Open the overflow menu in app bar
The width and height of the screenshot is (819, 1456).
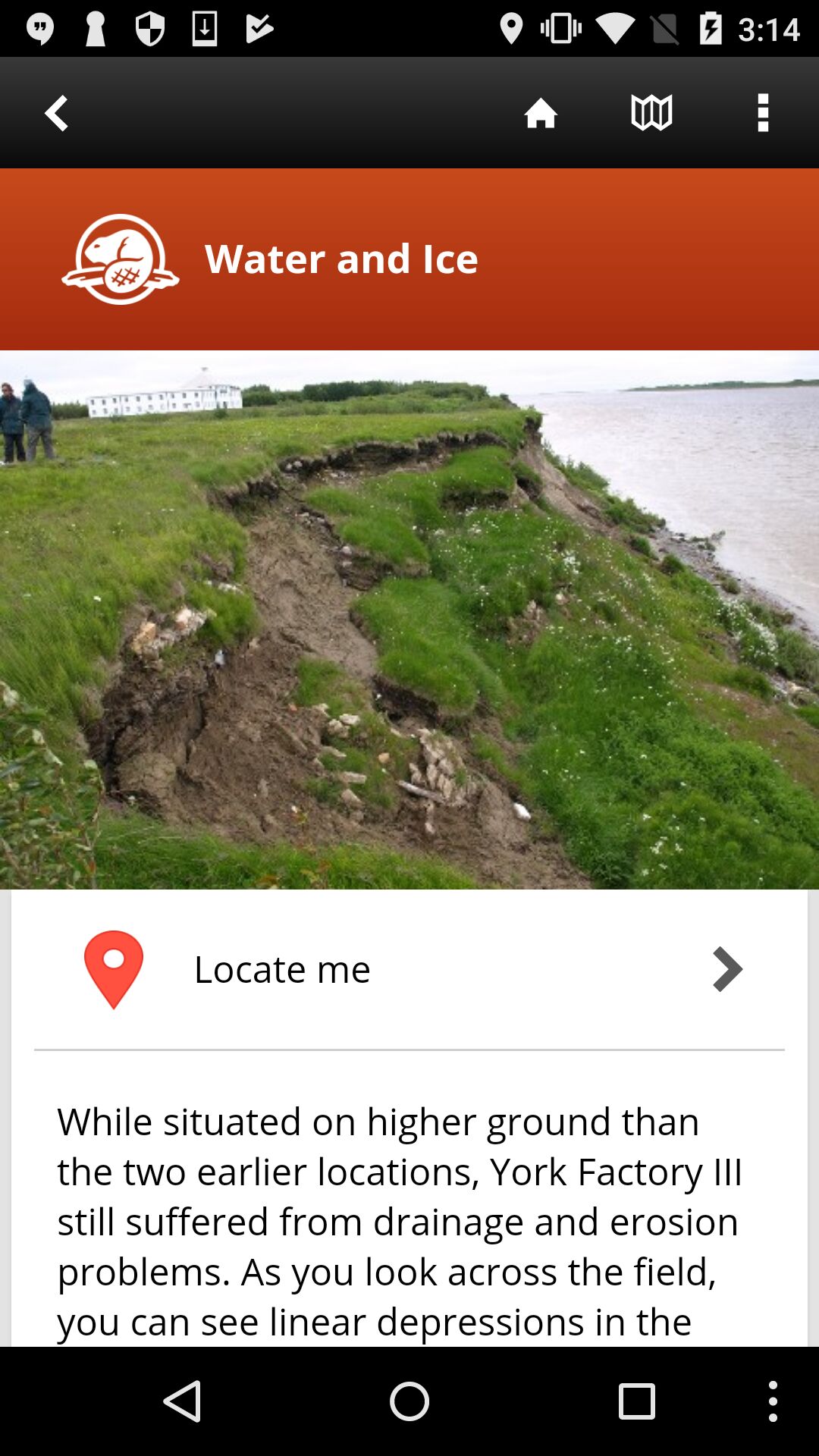(x=763, y=113)
